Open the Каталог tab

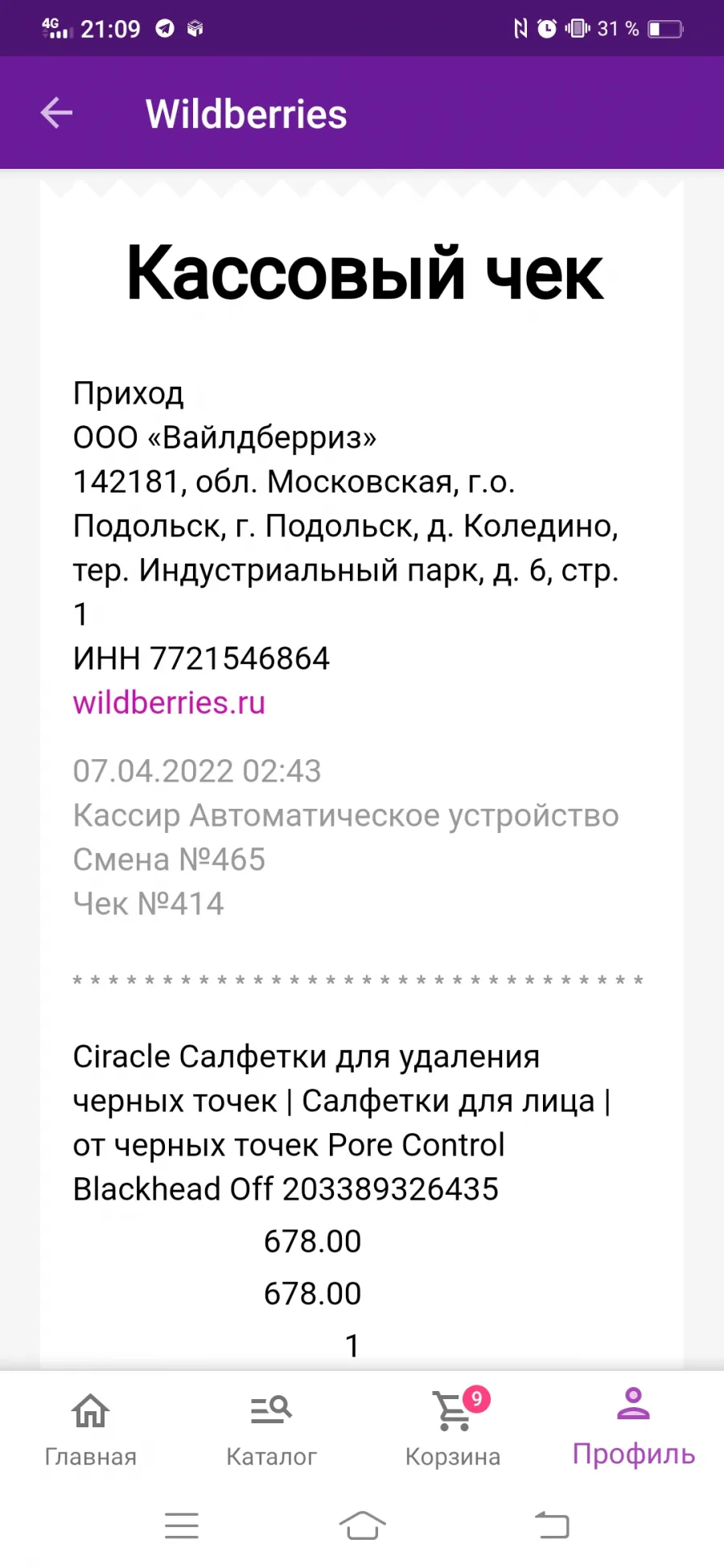click(x=271, y=1429)
